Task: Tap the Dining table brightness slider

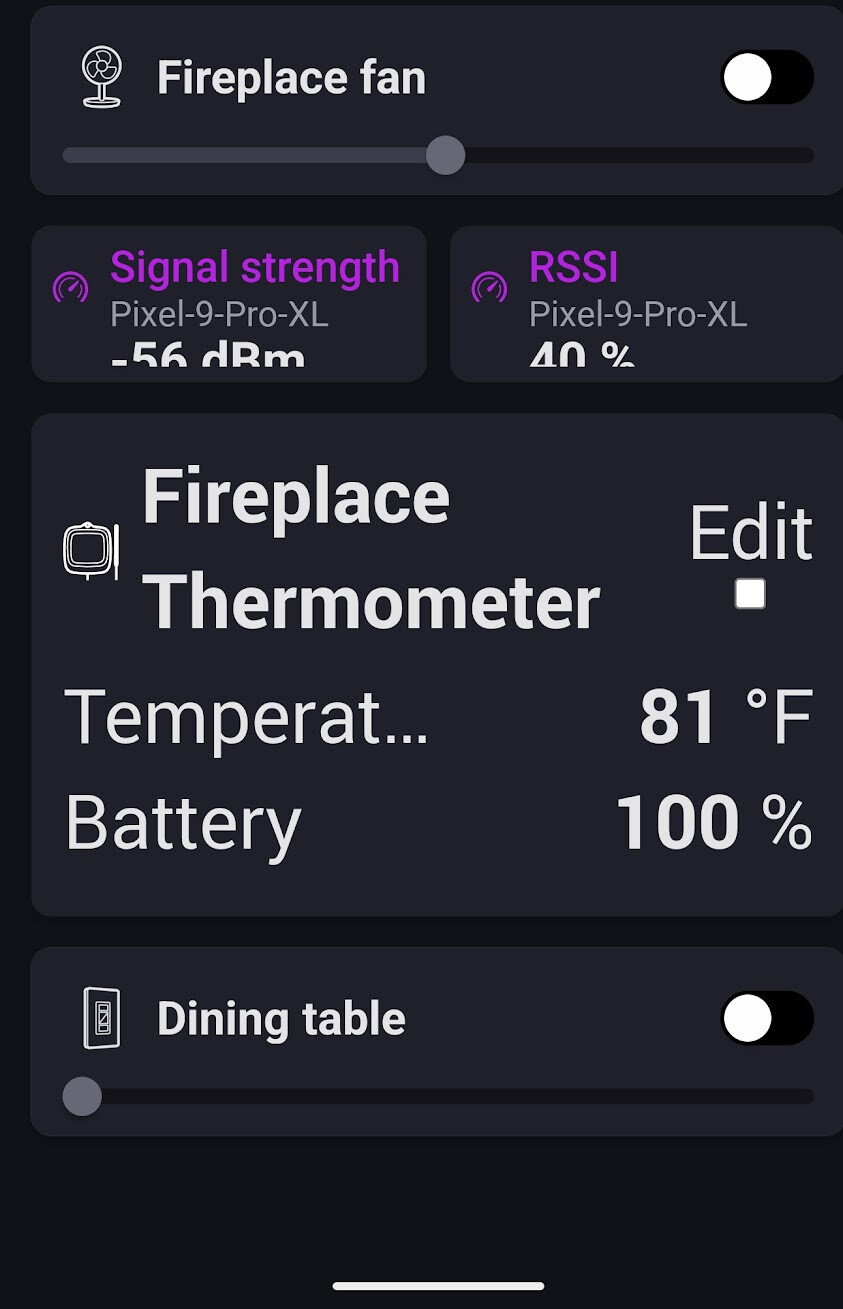Action: pos(438,1097)
